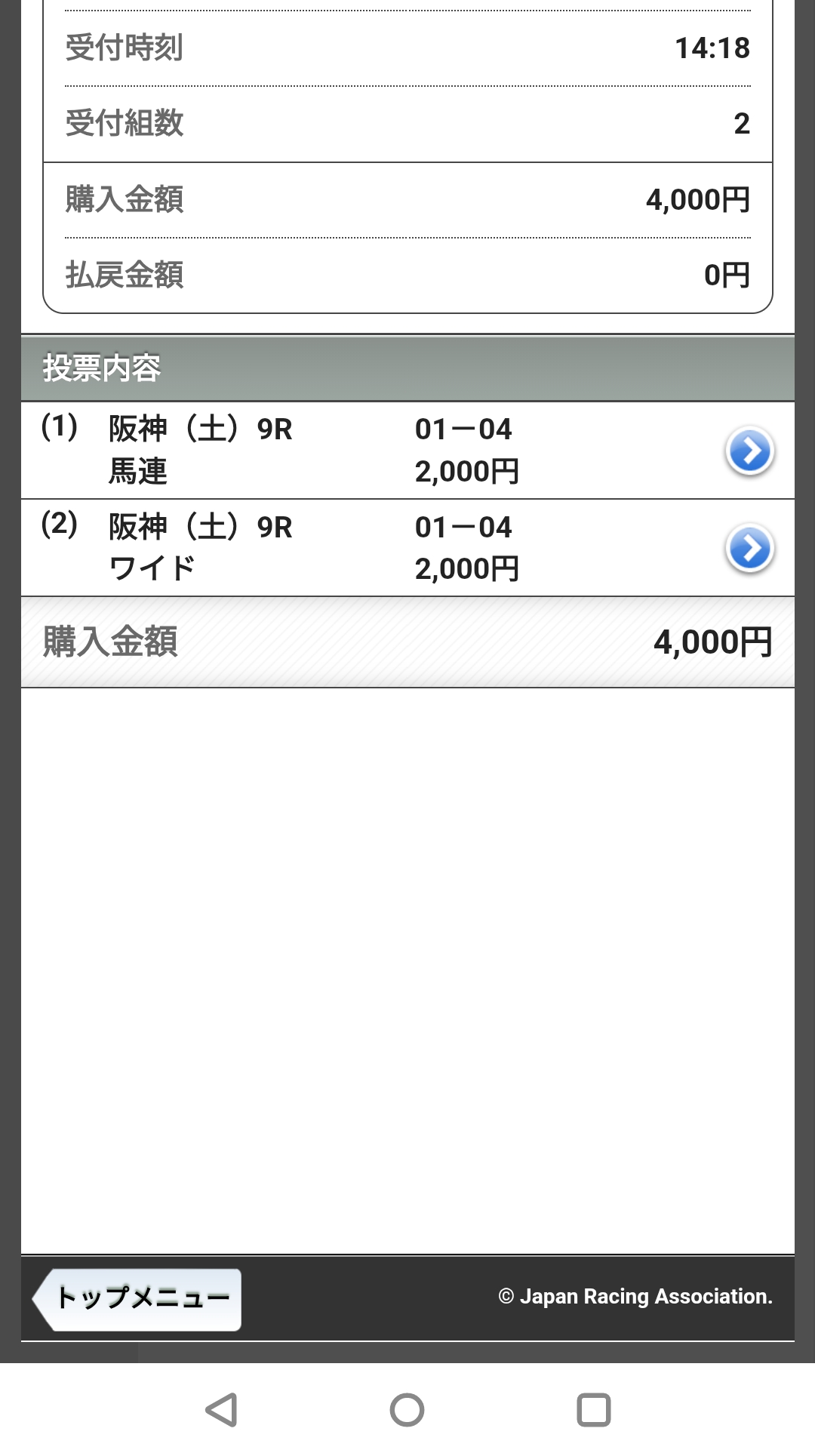Return to トップメニュー
This screenshot has height=1456, width=815.
pos(140,1297)
